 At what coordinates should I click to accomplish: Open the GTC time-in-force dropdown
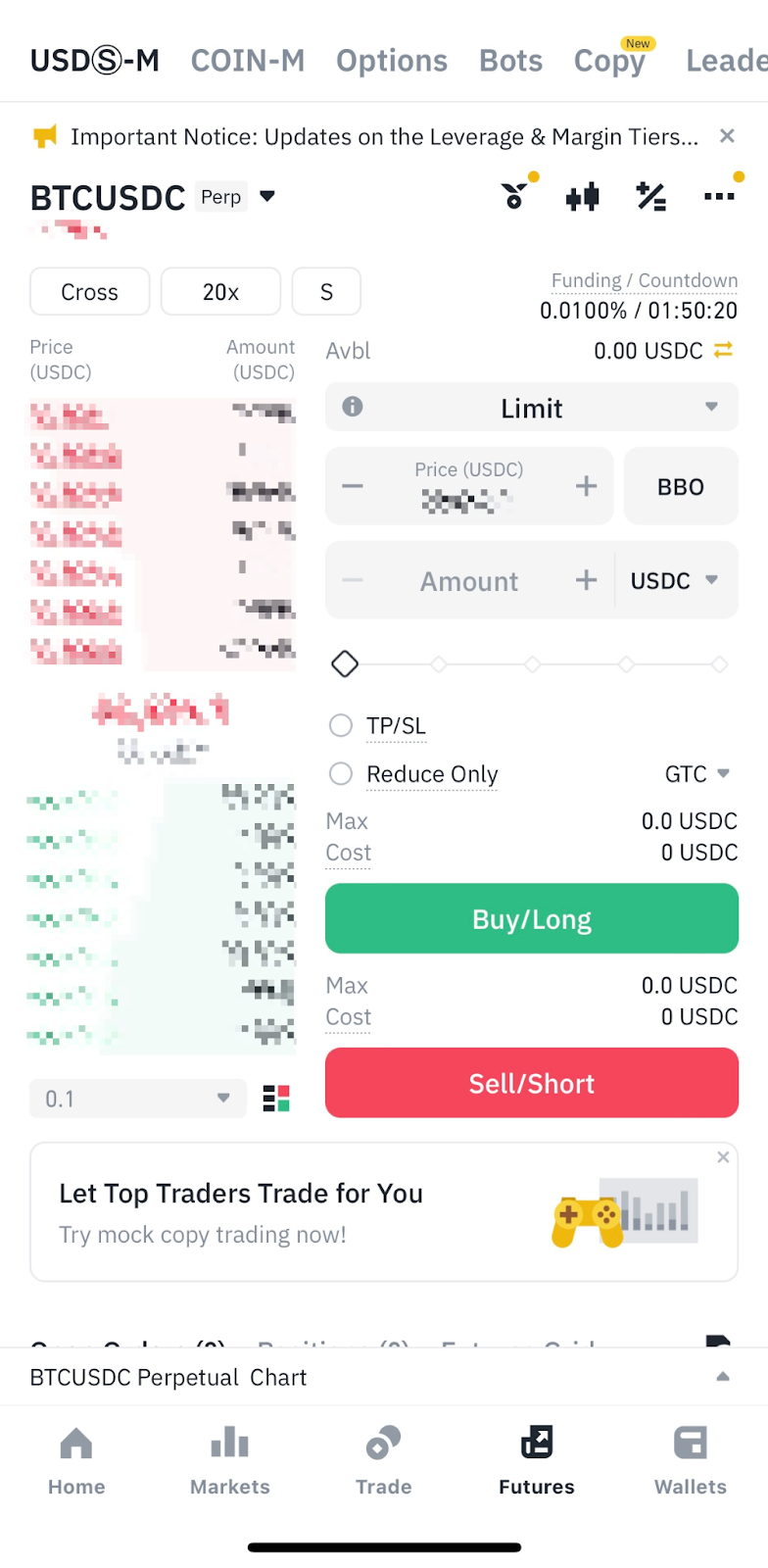click(697, 774)
